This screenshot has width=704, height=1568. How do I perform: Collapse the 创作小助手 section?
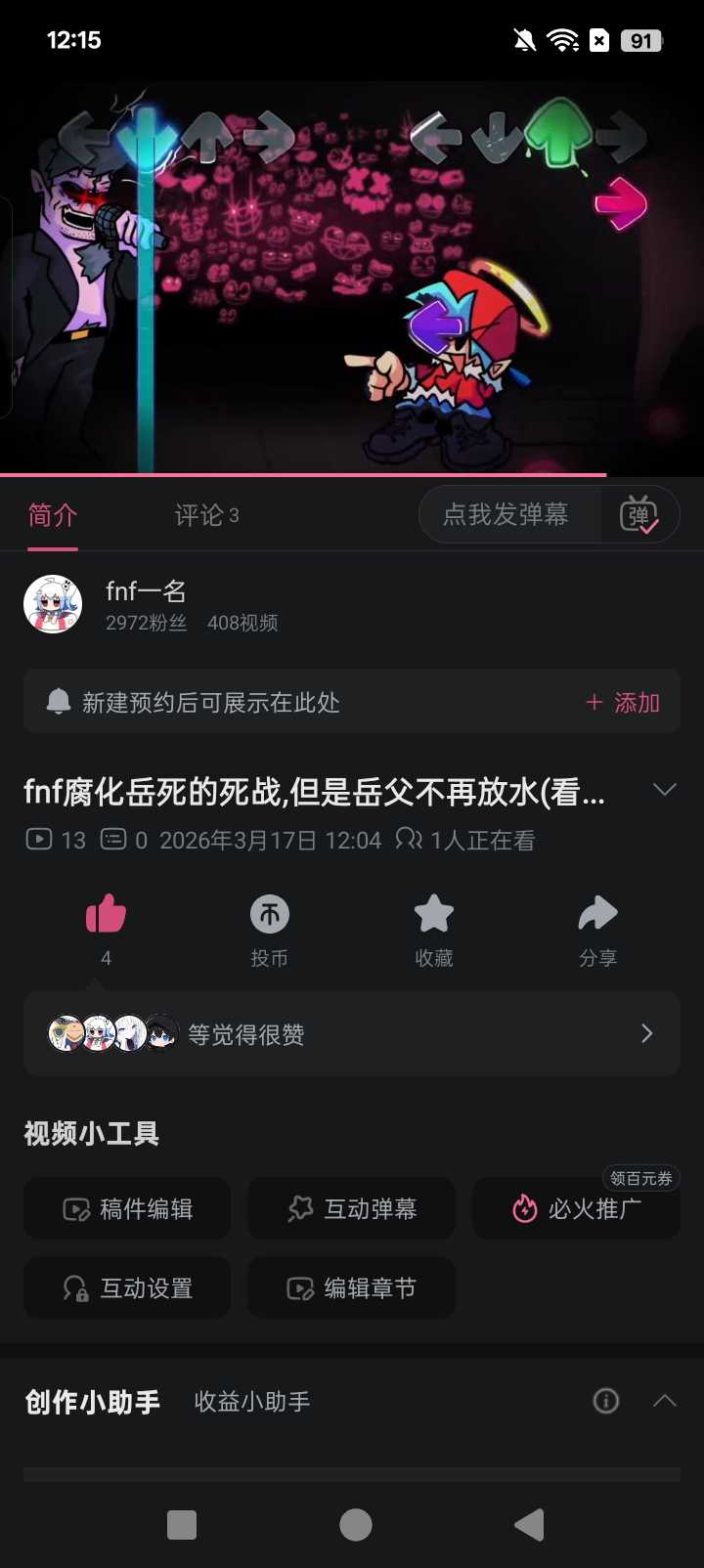tap(665, 1401)
